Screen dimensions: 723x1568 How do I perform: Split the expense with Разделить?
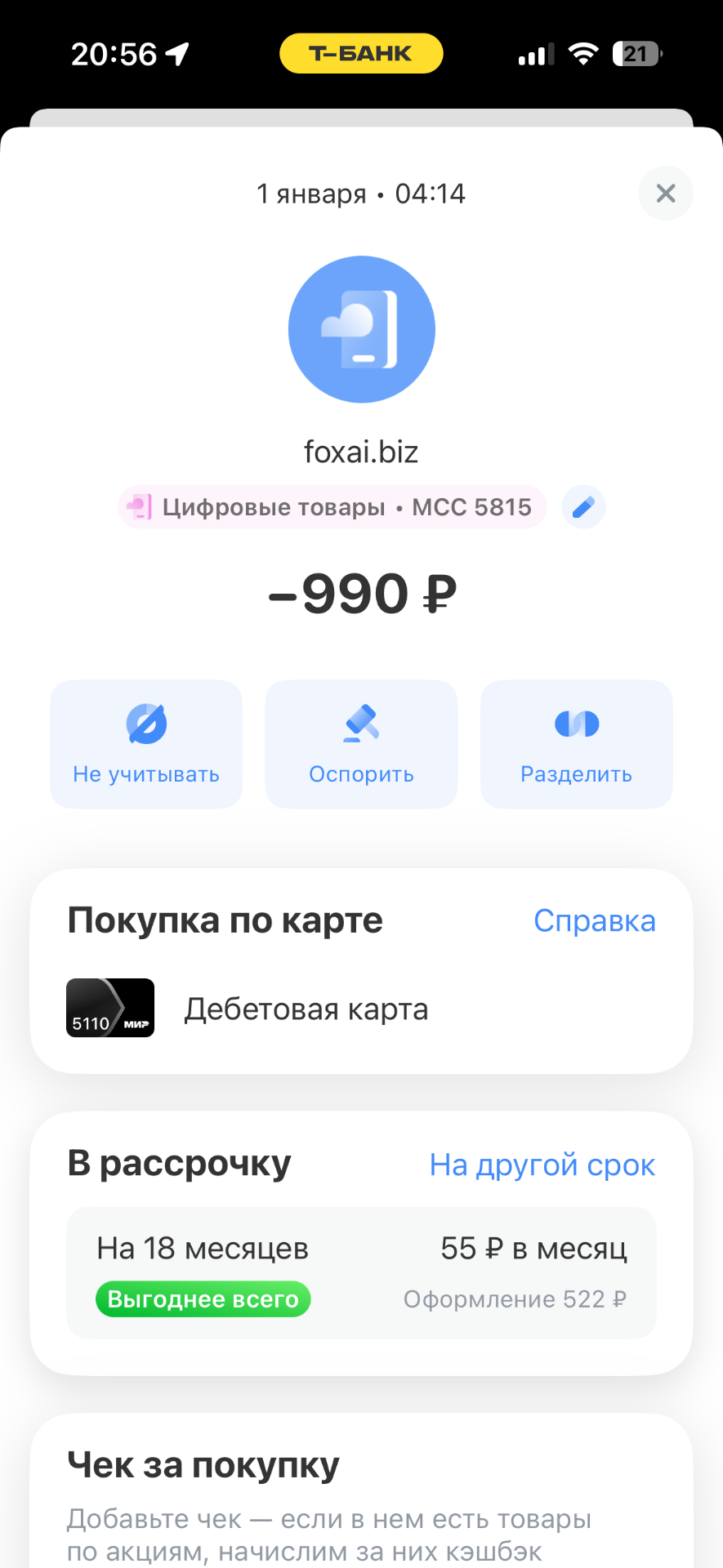[x=576, y=744]
